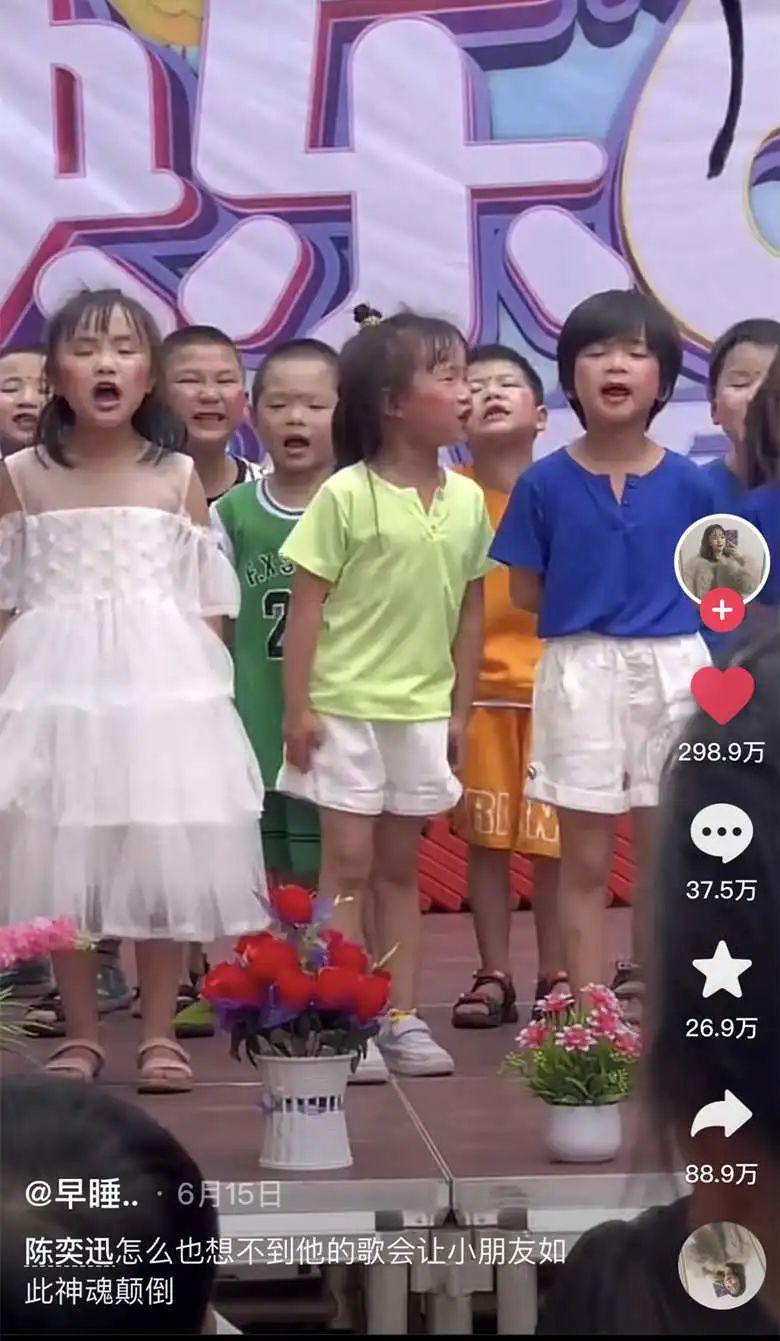This screenshot has height=1341, width=780.
Task: Like this video with the heart
Action: (722, 695)
